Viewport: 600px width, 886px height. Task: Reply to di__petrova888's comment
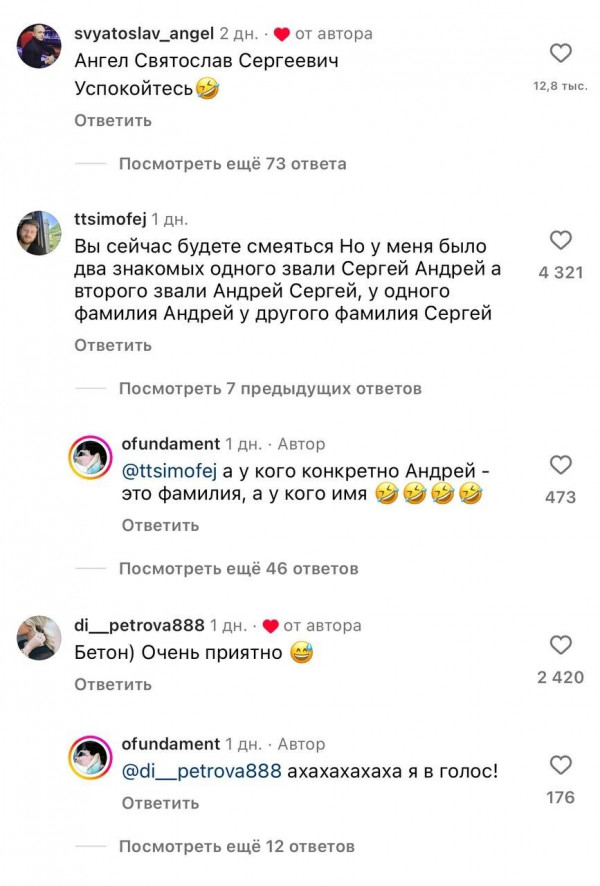(x=113, y=685)
